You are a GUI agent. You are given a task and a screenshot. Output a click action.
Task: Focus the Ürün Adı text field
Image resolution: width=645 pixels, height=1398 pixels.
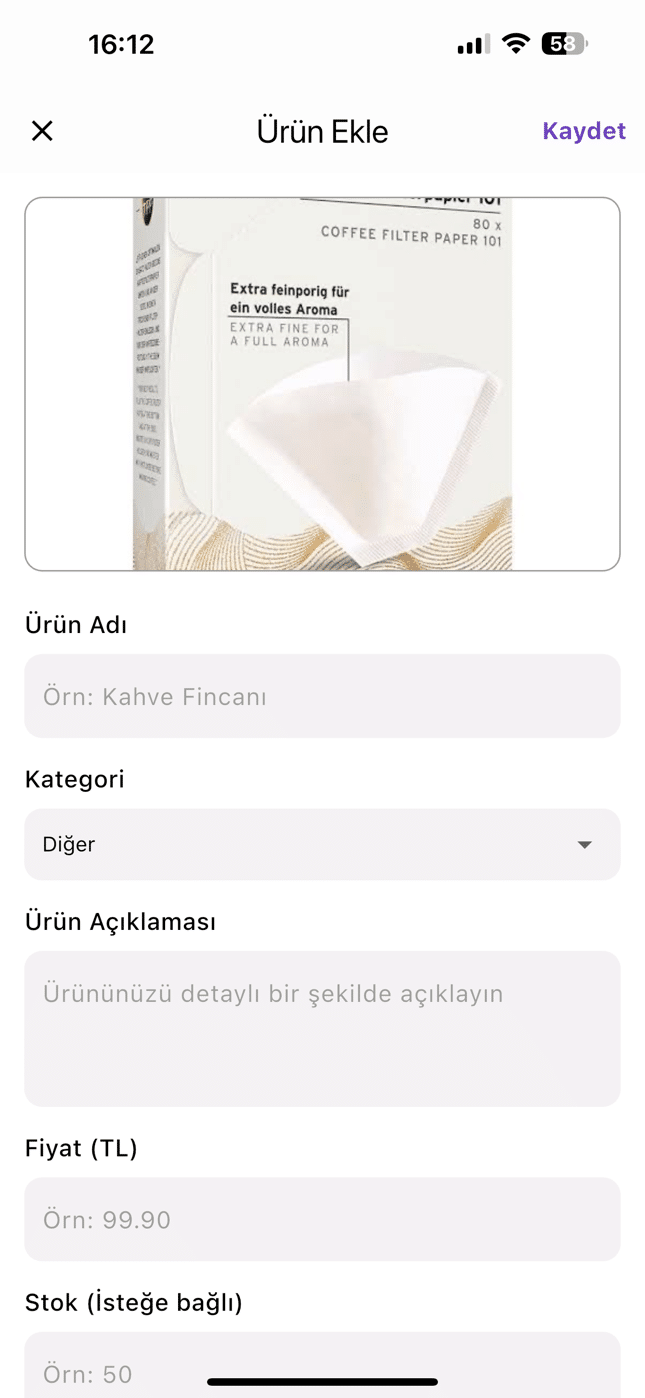pos(322,696)
